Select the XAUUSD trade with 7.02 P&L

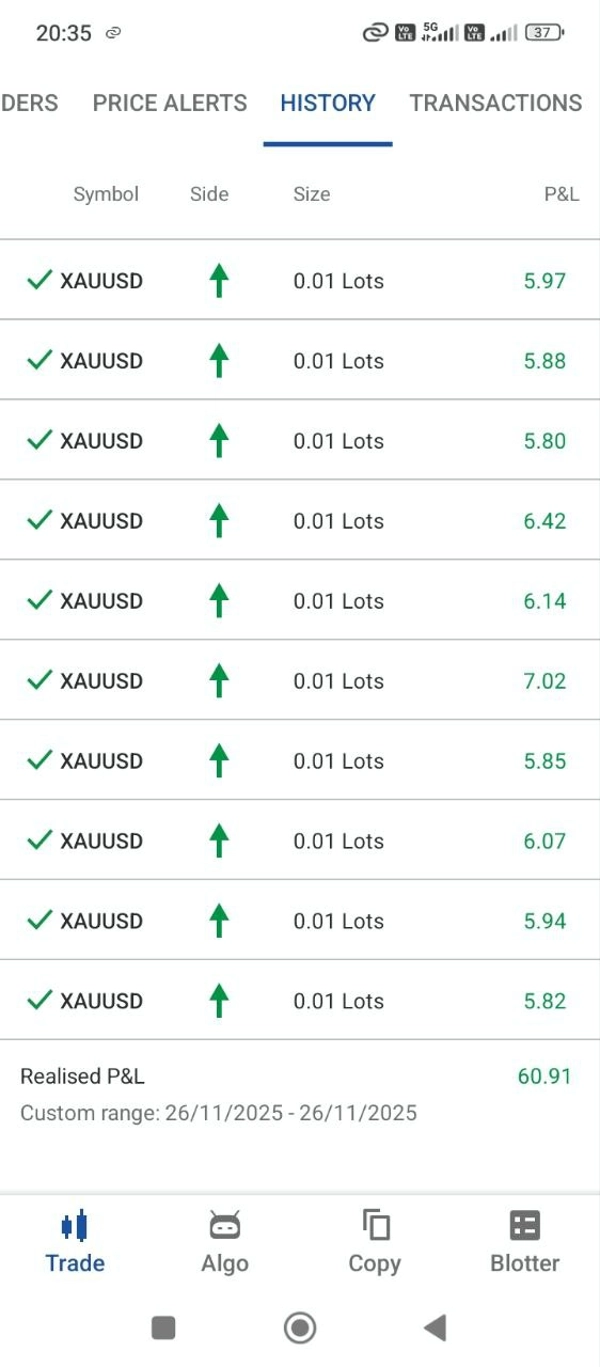point(300,681)
